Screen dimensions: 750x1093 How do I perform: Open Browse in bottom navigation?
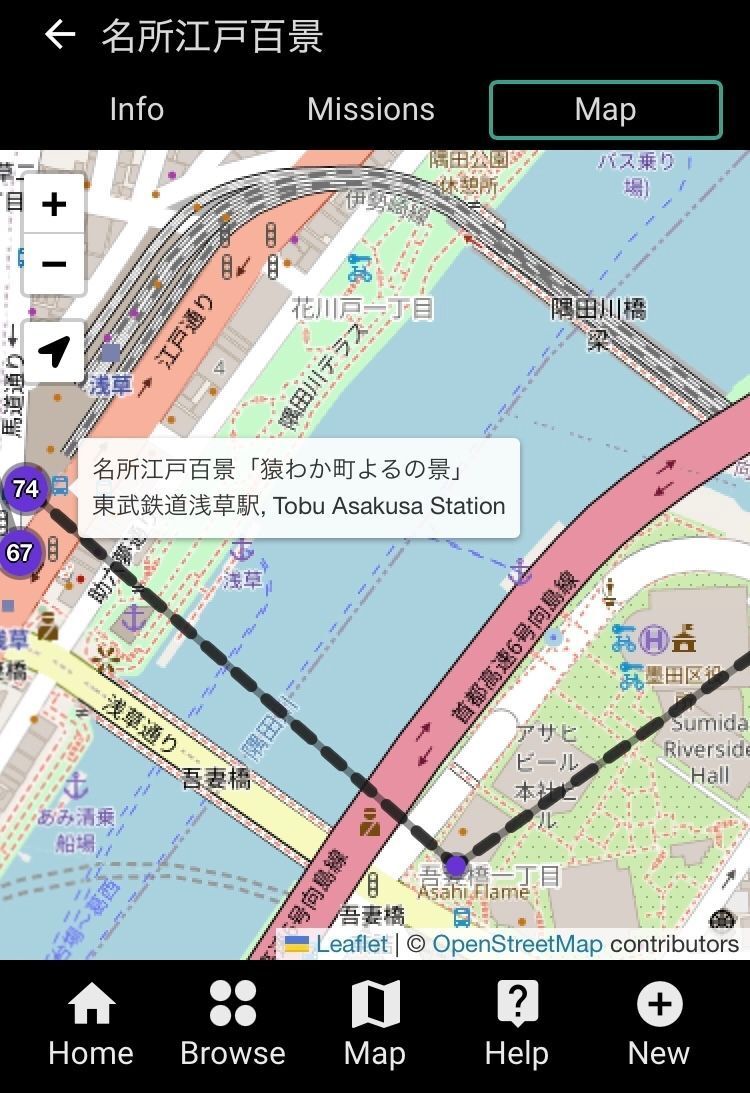[x=233, y=1025]
